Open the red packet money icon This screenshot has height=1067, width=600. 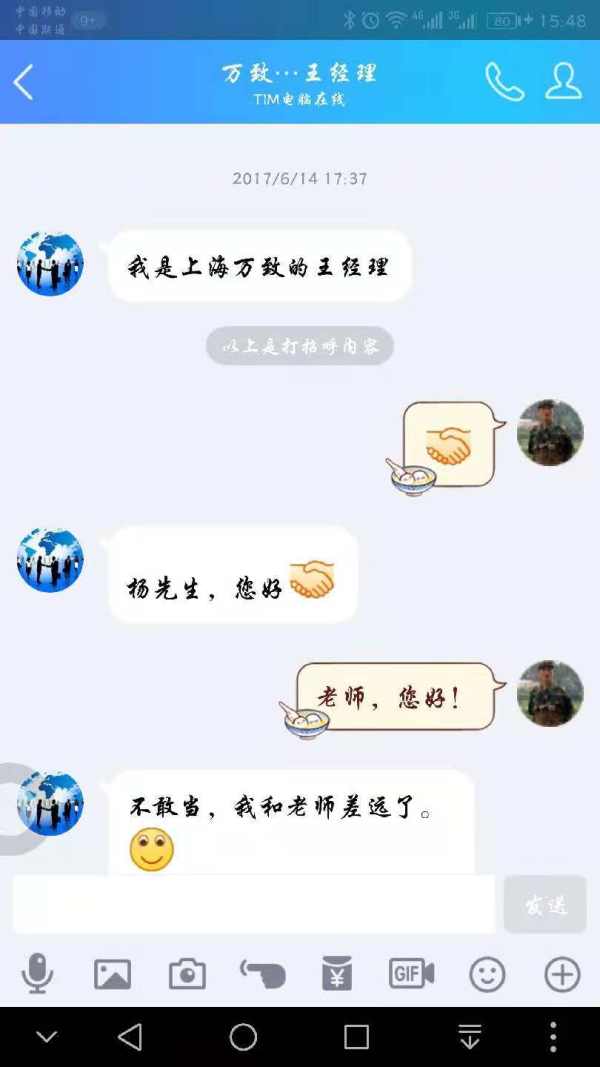point(337,973)
